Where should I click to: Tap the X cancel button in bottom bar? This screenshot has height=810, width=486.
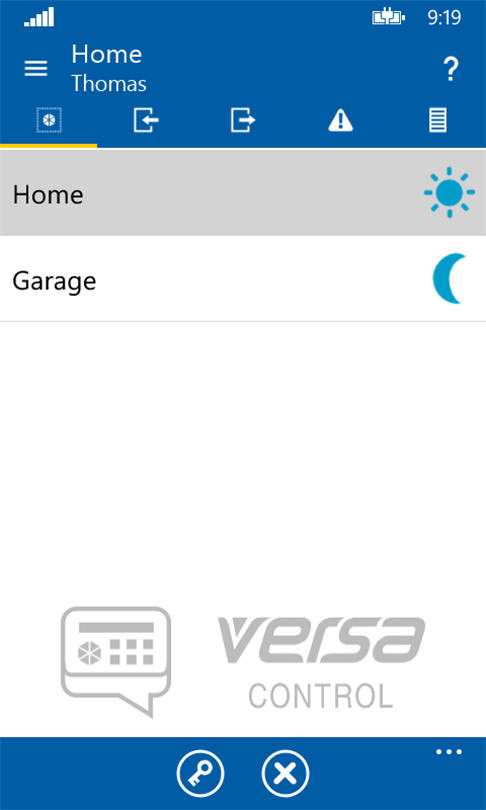click(285, 774)
